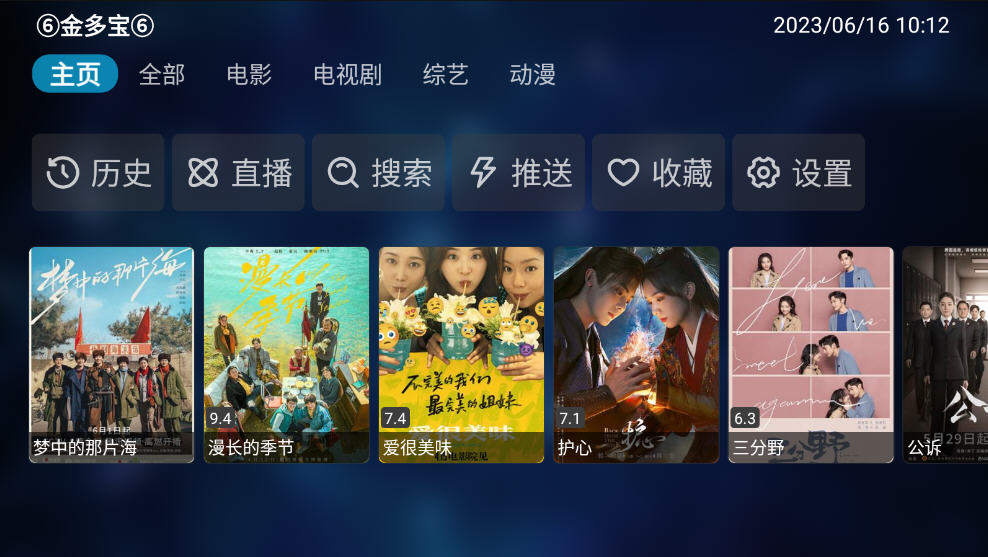Open the 搜索 search button
The width and height of the screenshot is (988, 557).
pos(378,173)
